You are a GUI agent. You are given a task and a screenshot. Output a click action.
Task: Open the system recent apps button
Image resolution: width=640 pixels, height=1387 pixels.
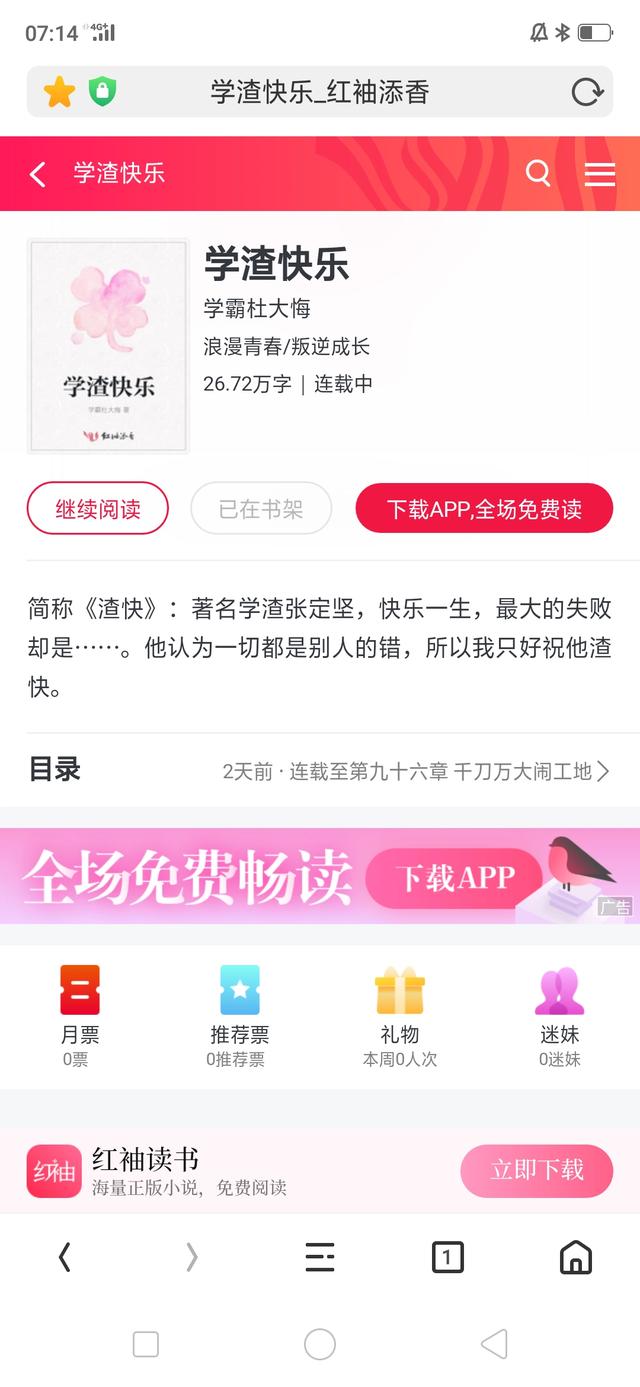[146, 1344]
